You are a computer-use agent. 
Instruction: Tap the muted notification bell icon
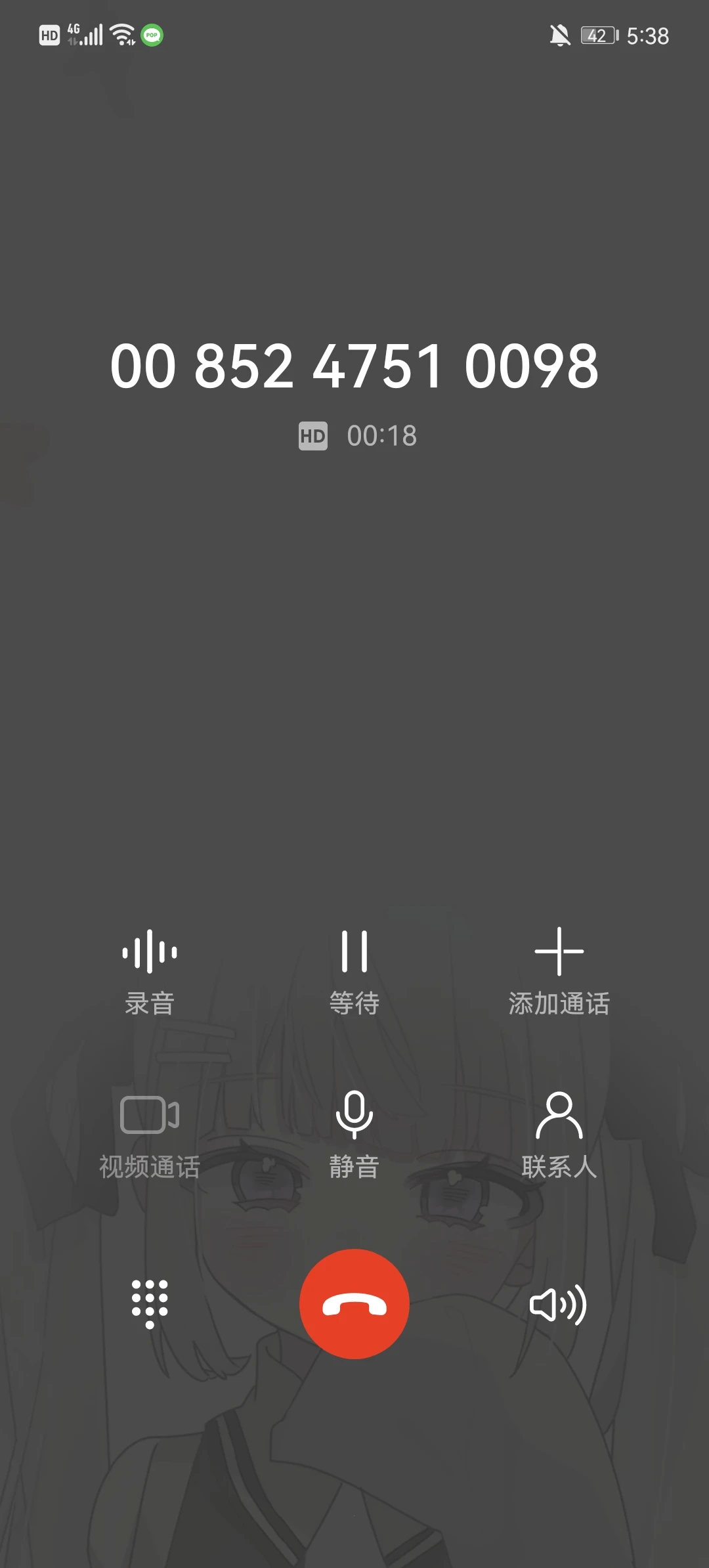tap(559, 35)
